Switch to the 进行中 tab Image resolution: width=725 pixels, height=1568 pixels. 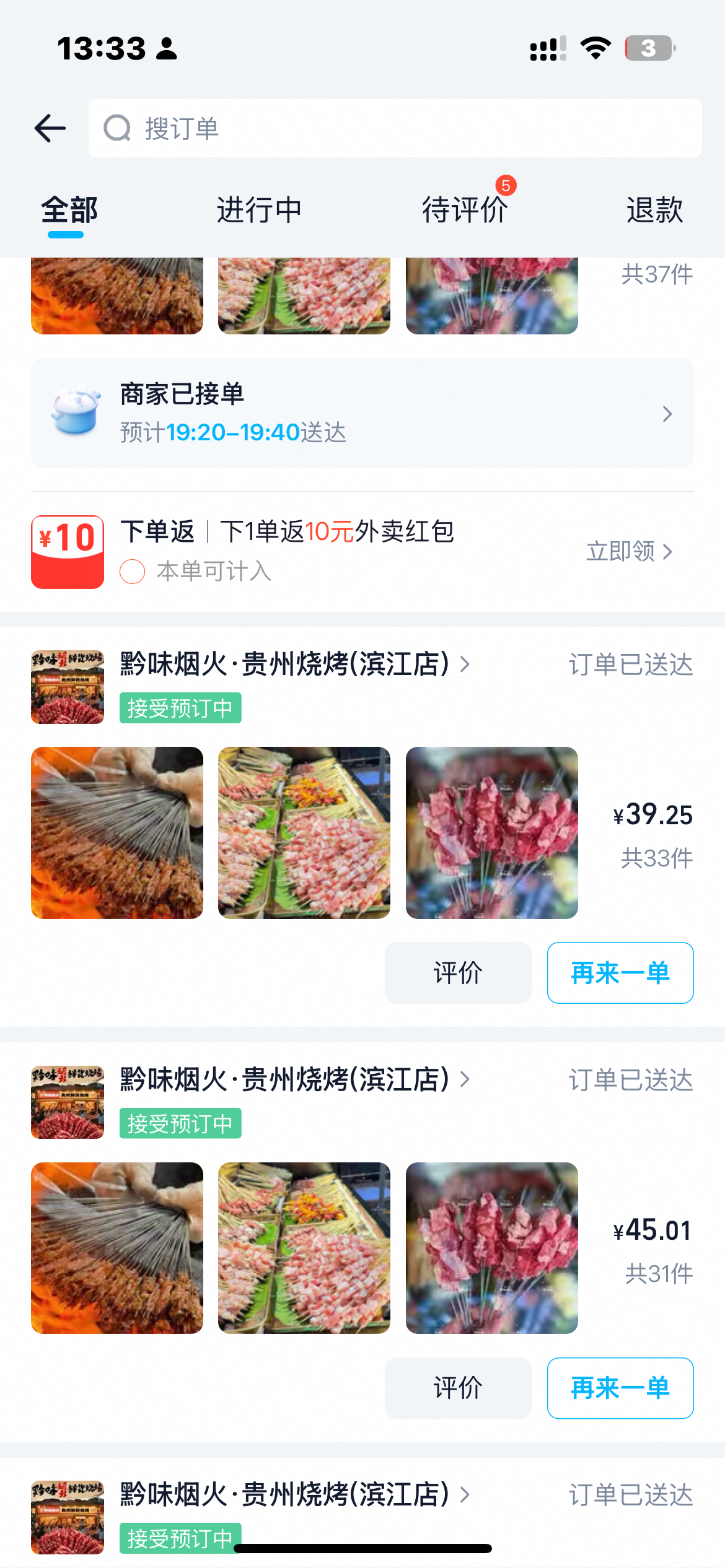coord(259,211)
